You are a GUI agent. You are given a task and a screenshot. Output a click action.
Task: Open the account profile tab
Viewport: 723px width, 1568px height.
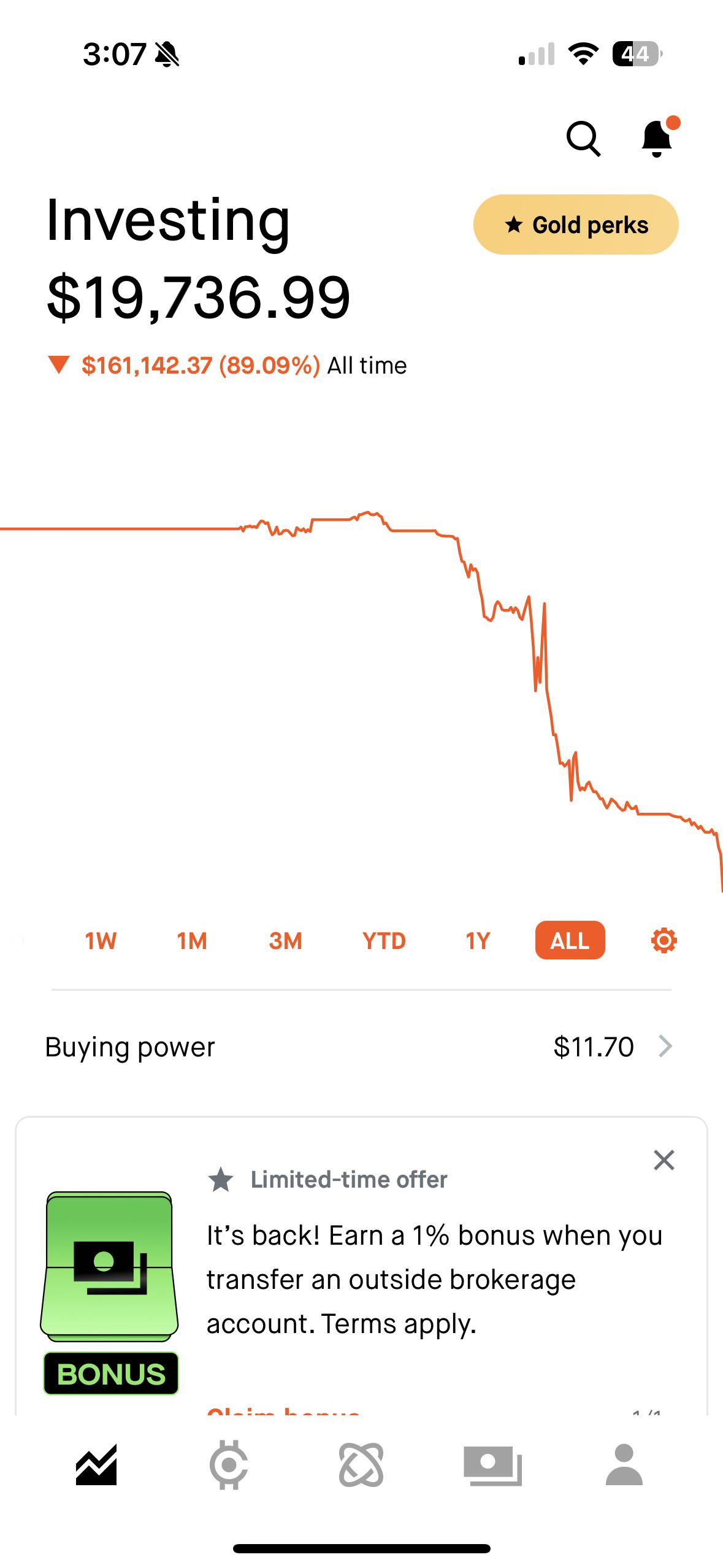pos(624,1465)
